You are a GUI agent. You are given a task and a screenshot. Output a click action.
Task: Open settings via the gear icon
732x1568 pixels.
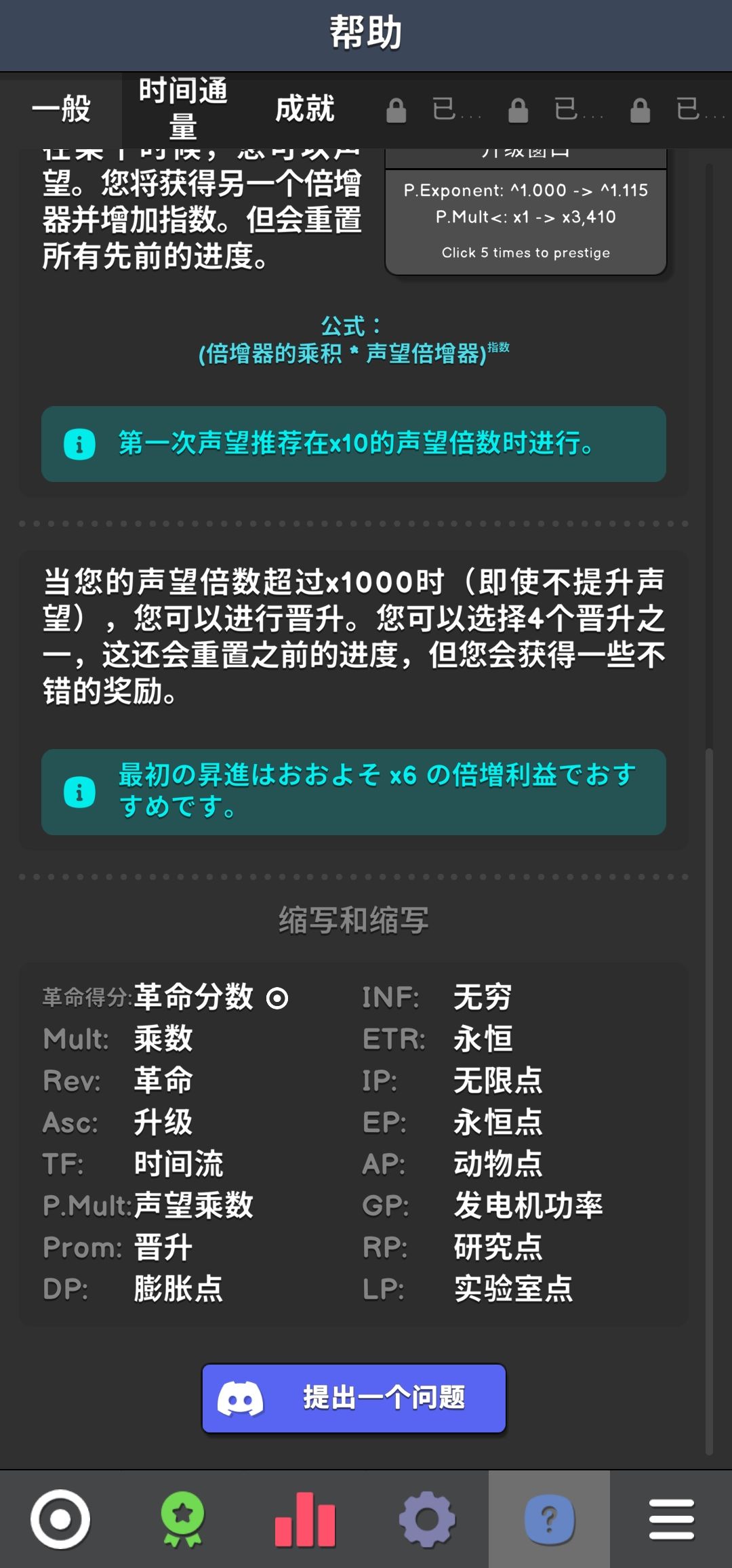coord(427,1519)
